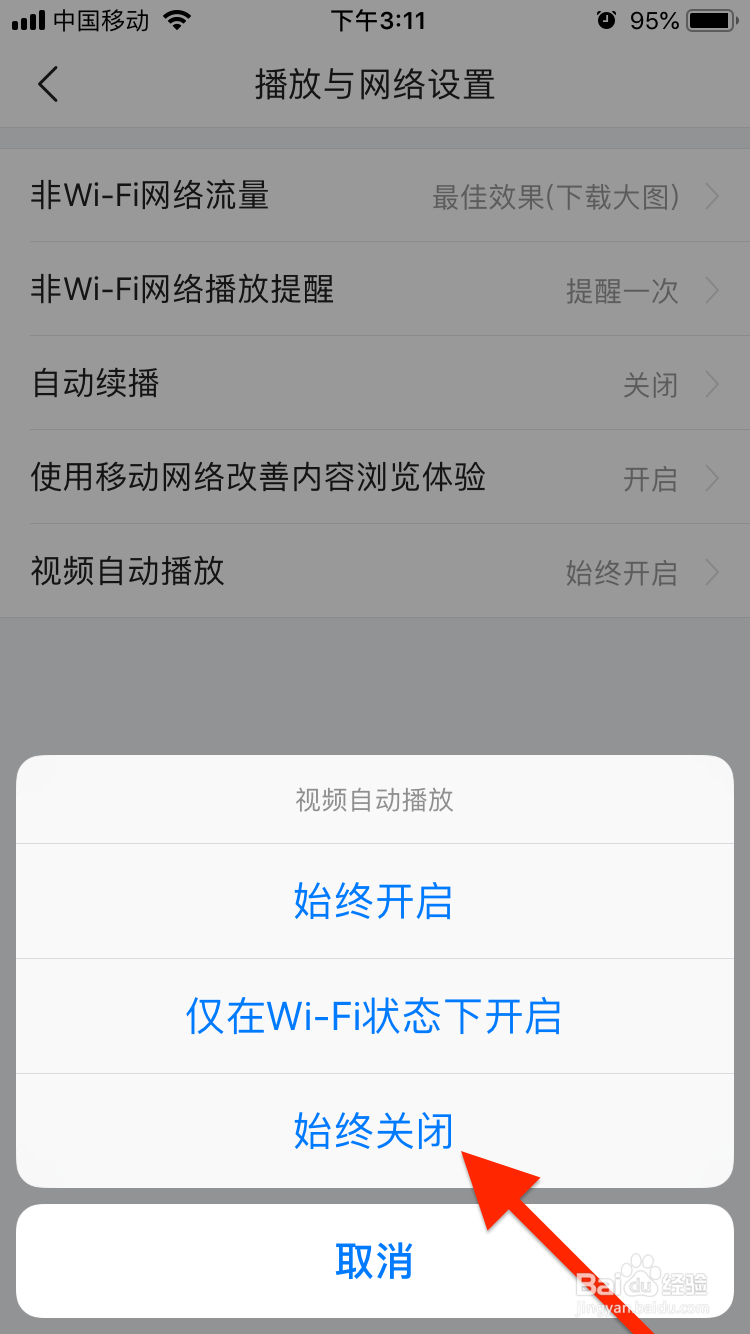Click the 播放与网络设置 page title
The image size is (750, 1334).
pos(375,86)
